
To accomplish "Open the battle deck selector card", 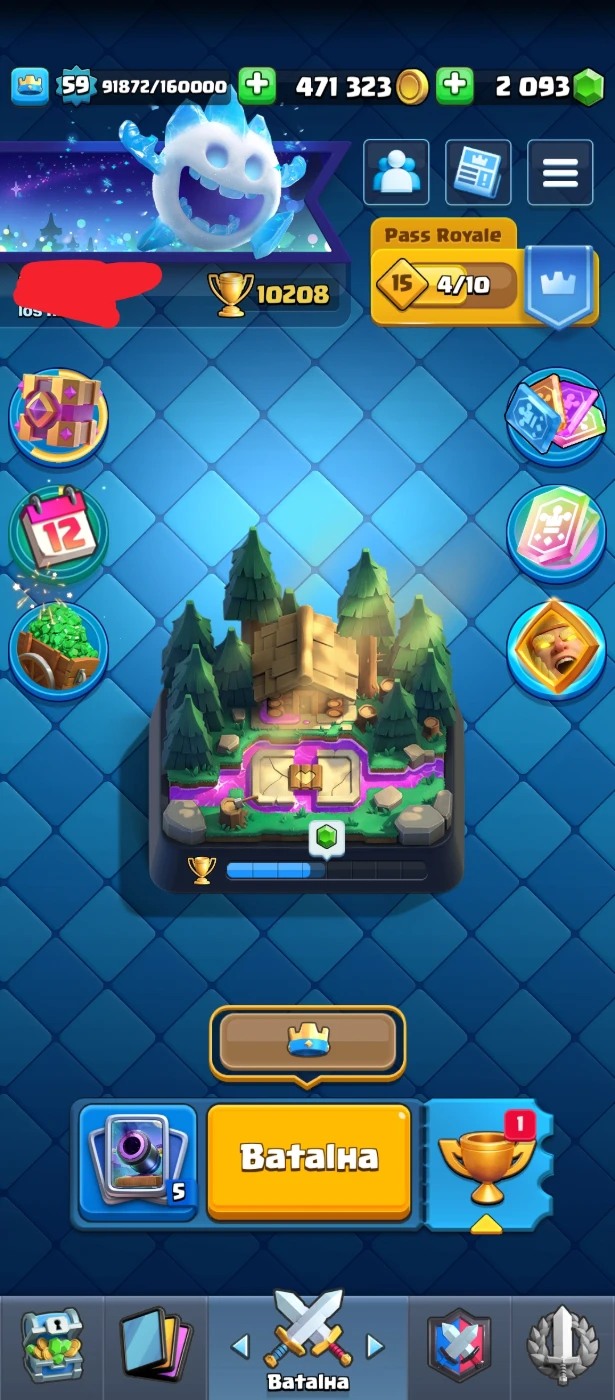I will 138,1162.
